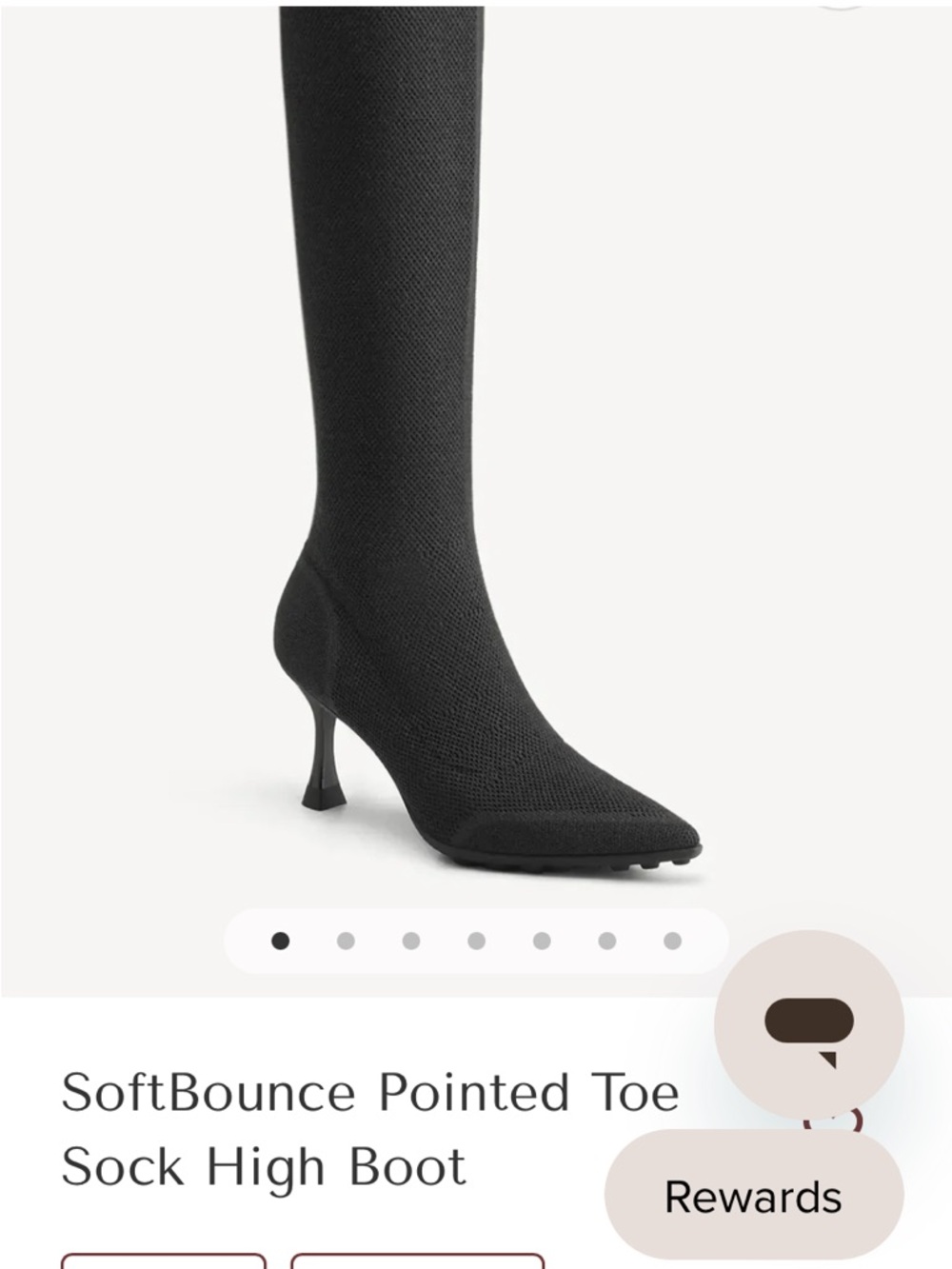Select the sixth carousel dot
The image size is (952, 1269).
[x=607, y=941]
